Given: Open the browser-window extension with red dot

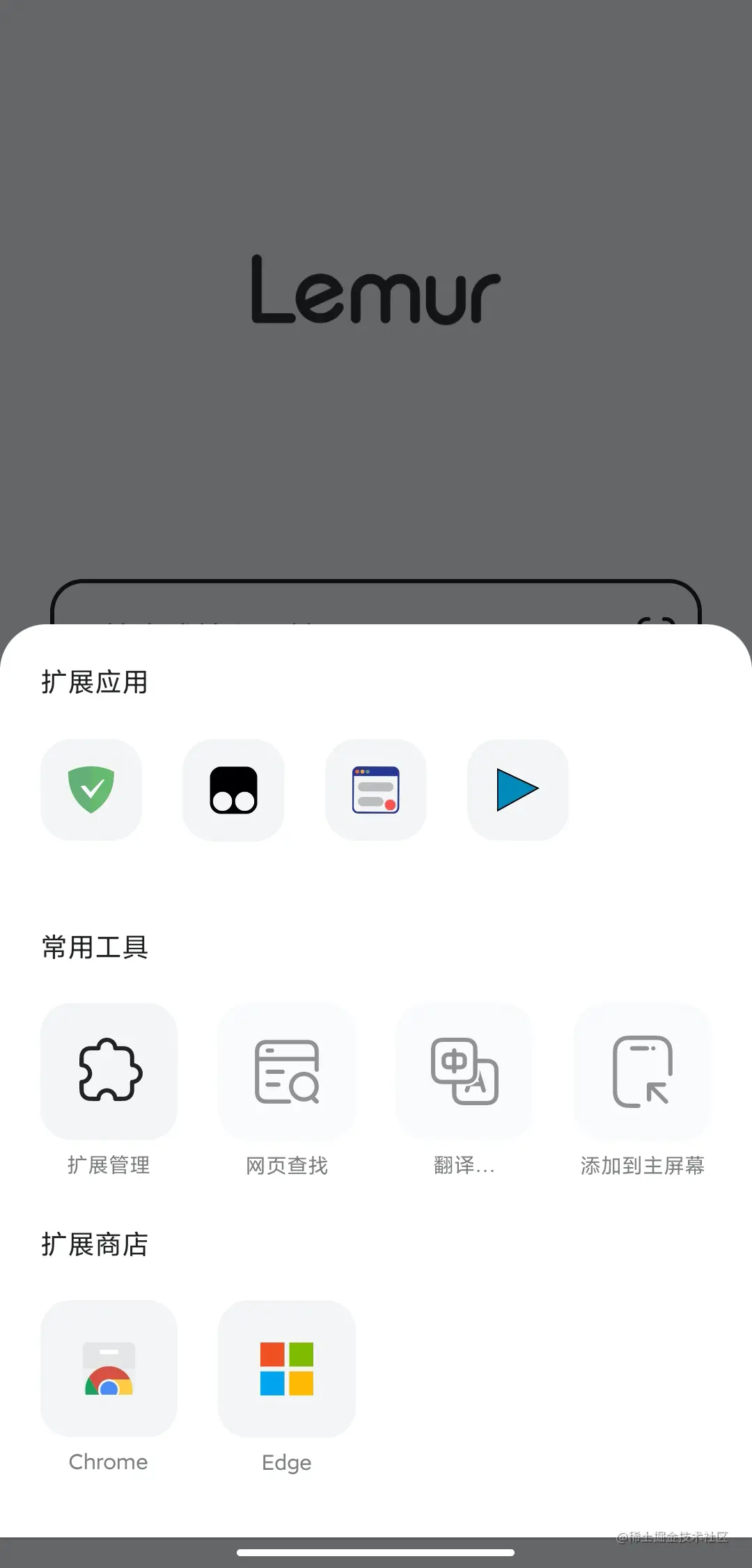Looking at the screenshot, I should pos(375,790).
